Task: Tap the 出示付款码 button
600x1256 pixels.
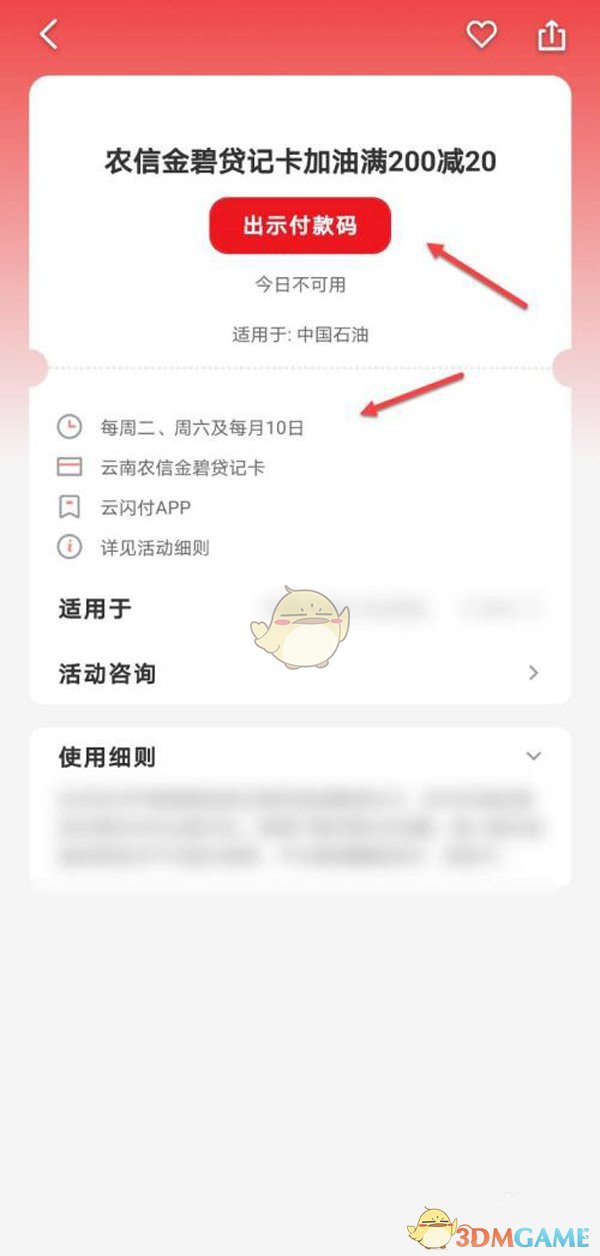Action: pos(299,226)
